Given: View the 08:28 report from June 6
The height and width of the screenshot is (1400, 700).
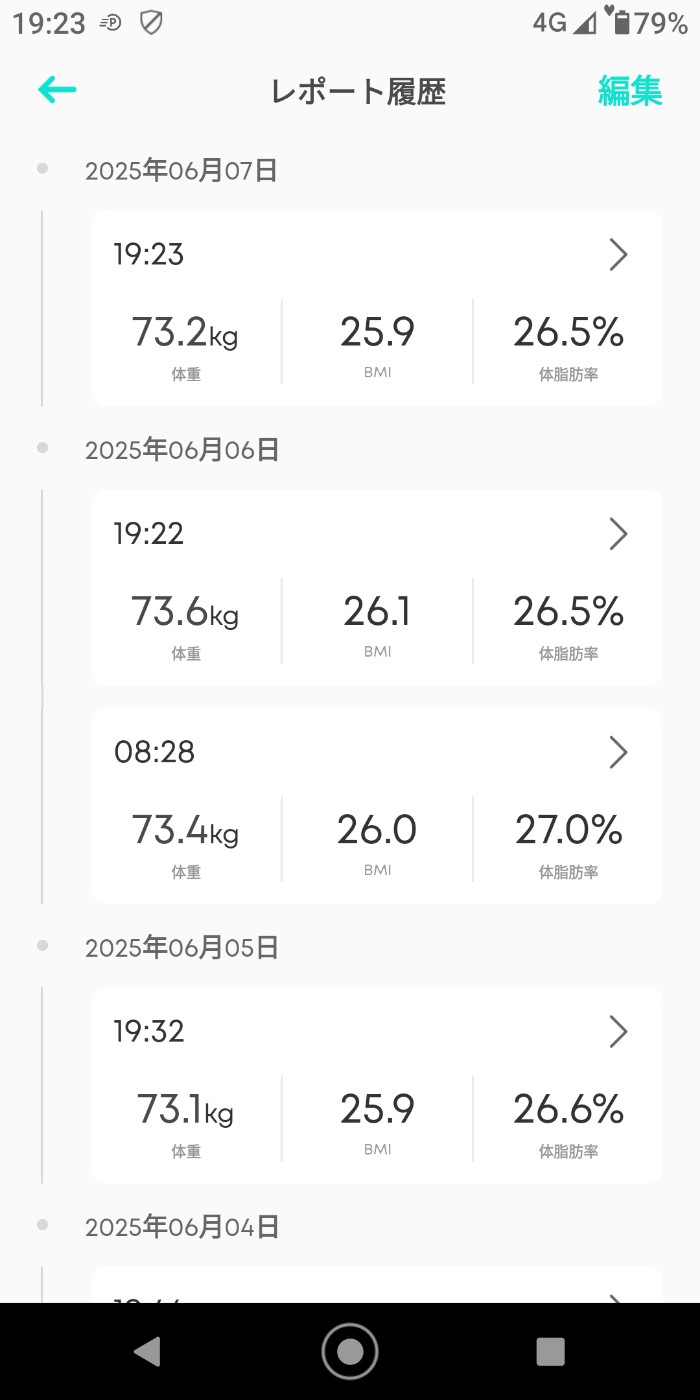Looking at the screenshot, I should point(376,805).
